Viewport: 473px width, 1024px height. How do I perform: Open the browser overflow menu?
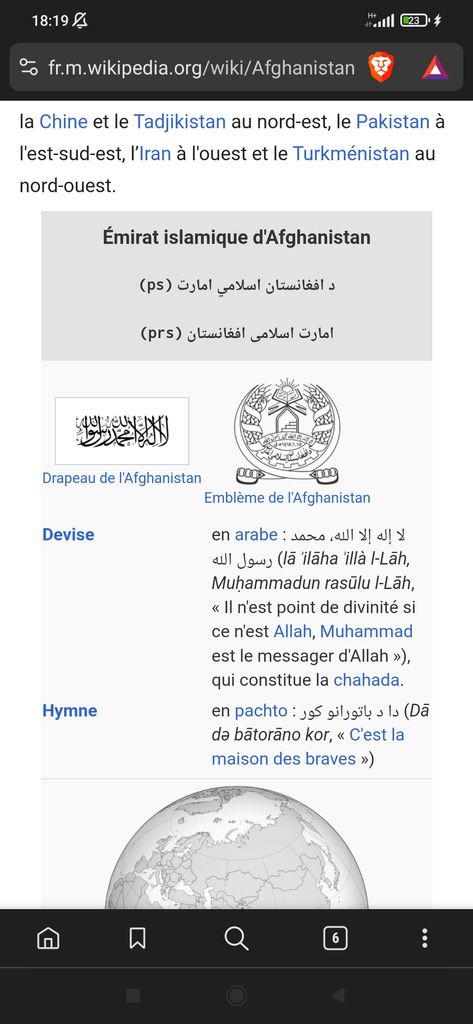[x=425, y=938]
